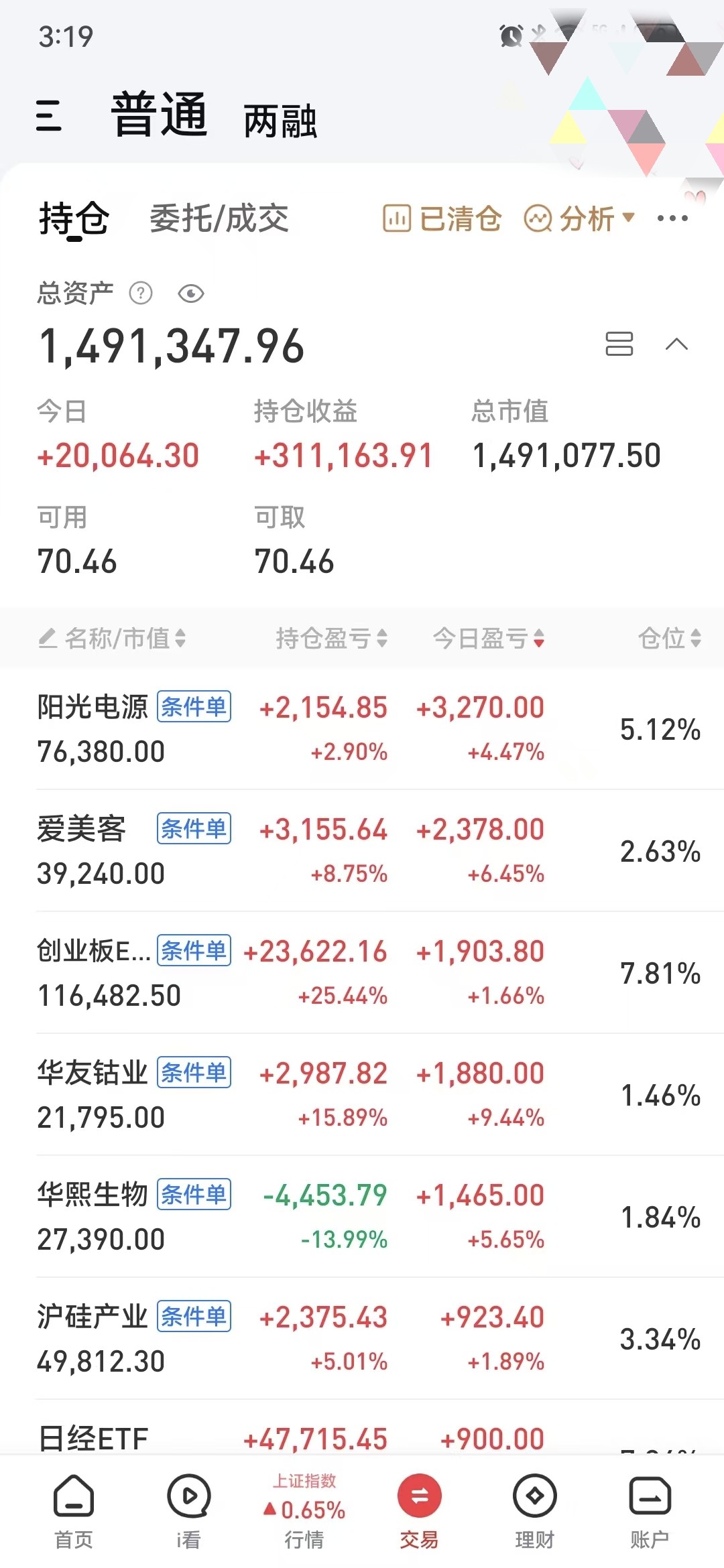This screenshot has width=724, height=1568.
Task: Open the side drawer menu icon
Action: (x=48, y=115)
